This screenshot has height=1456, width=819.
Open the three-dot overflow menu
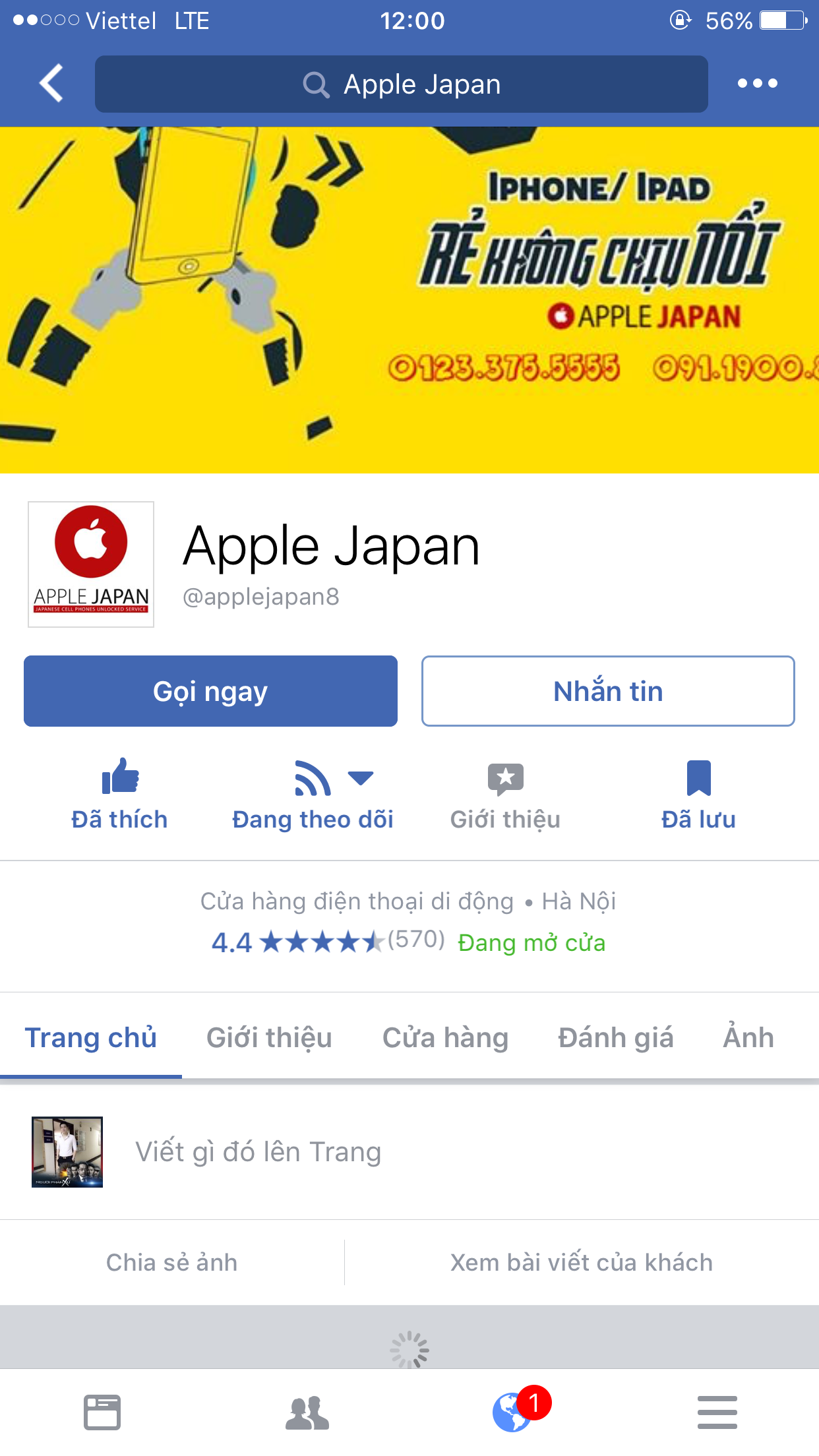click(757, 83)
